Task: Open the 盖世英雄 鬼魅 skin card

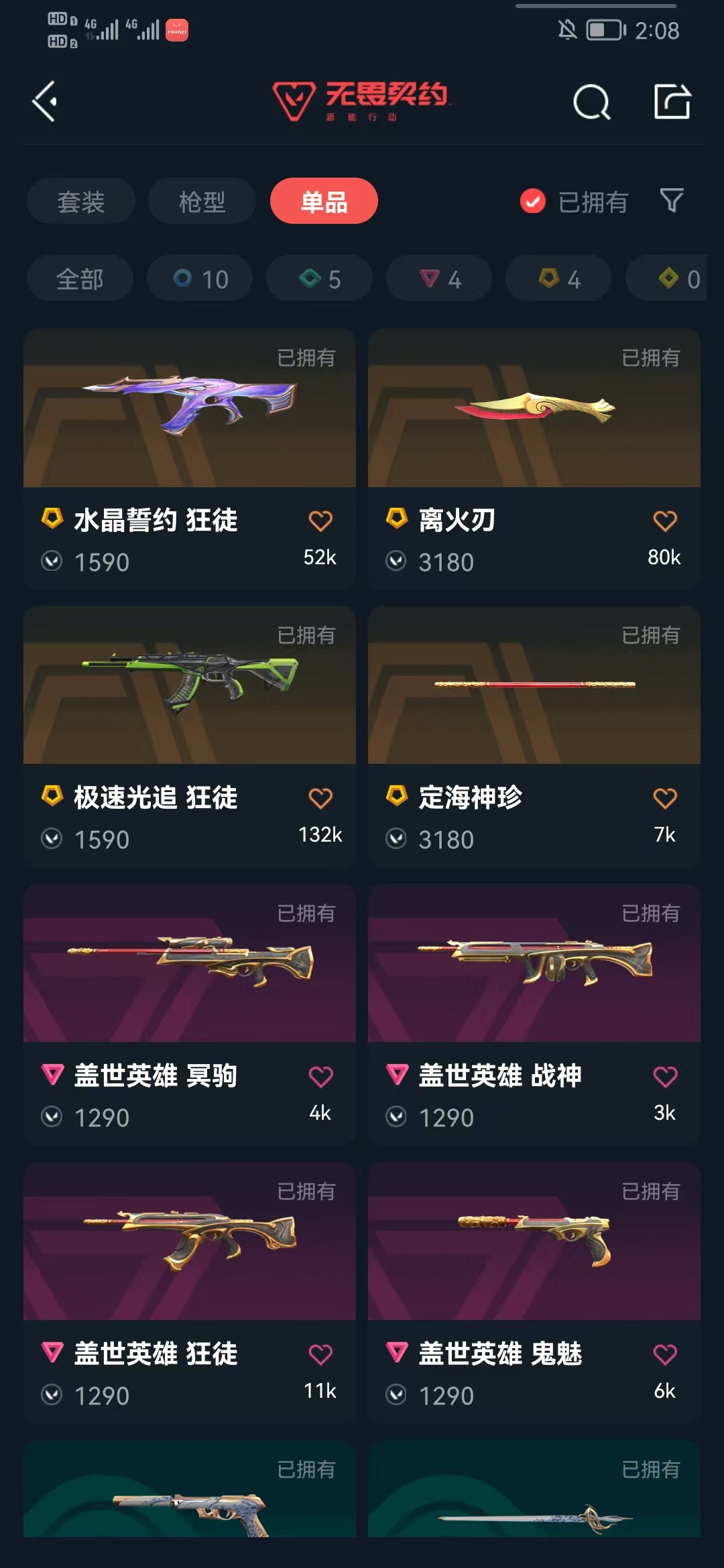Action: click(x=534, y=1293)
